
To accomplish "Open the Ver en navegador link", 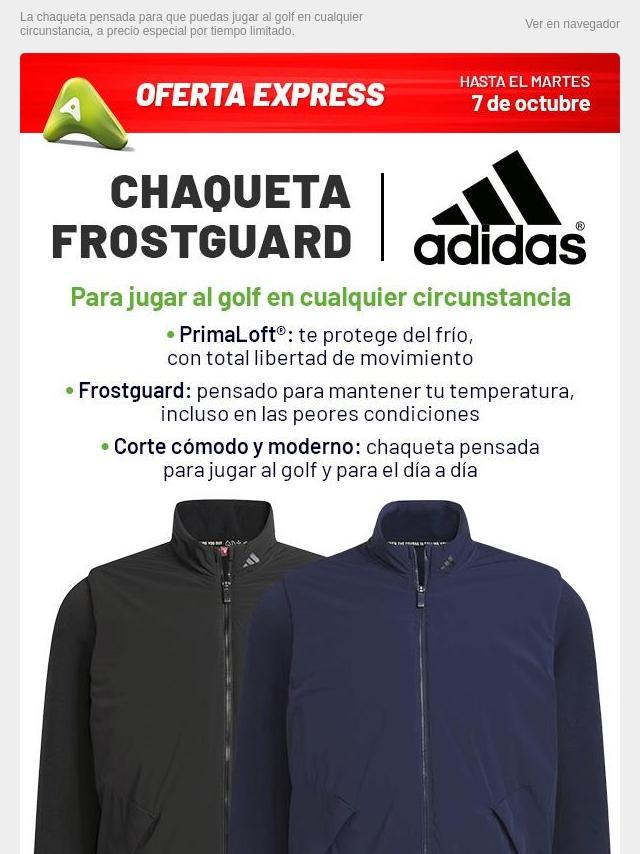I will (572, 24).
